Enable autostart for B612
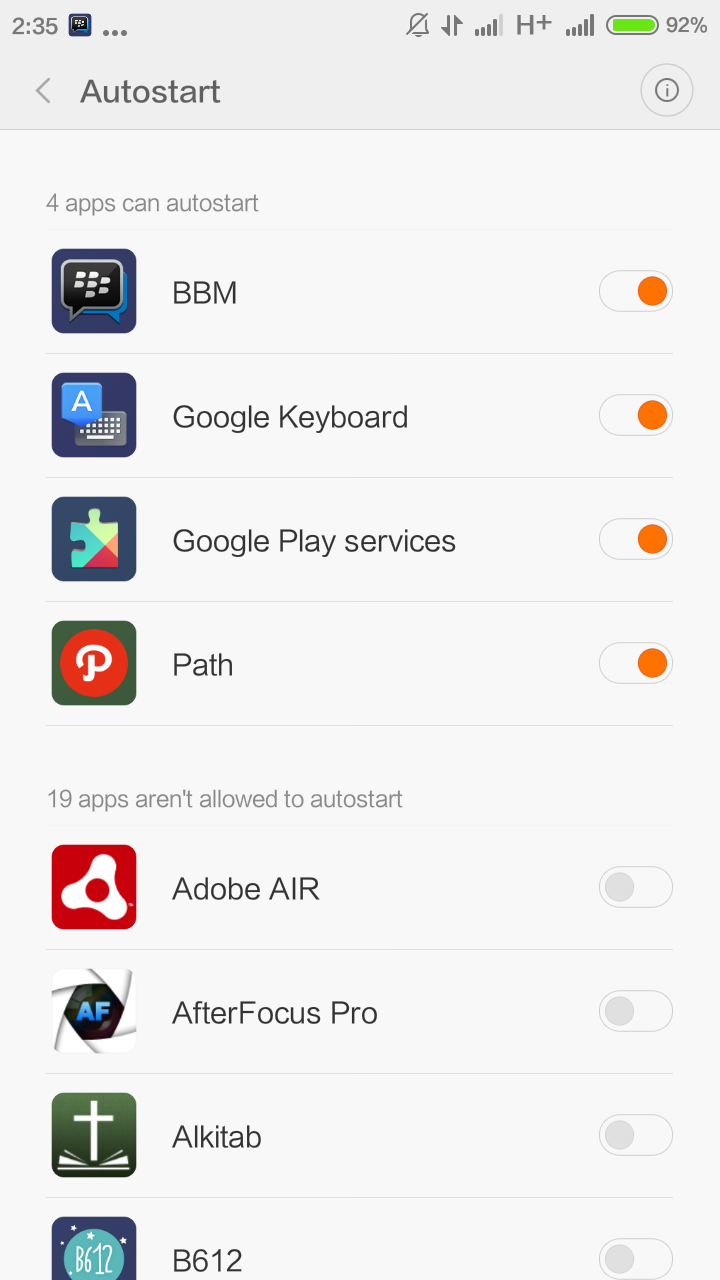This screenshot has height=1280, width=720. click(x=636, y=1259)
